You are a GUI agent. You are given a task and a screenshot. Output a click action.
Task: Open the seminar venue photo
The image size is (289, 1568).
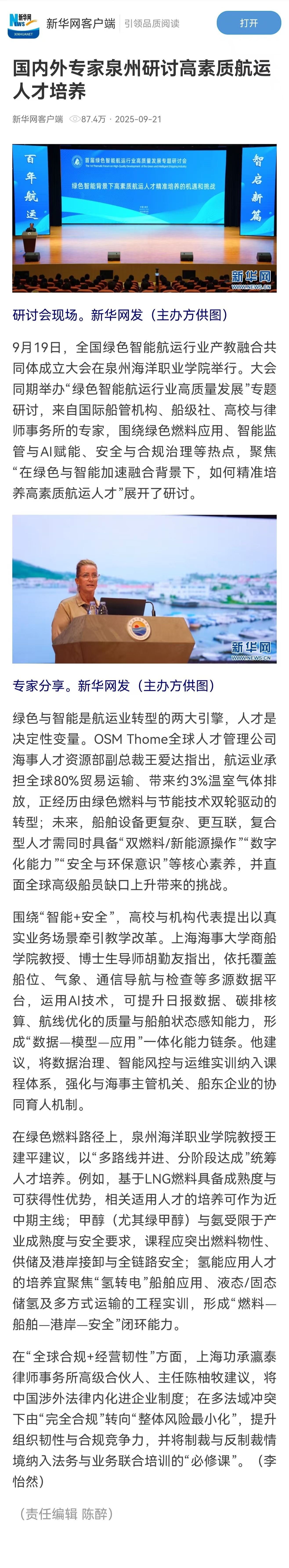coord(144,218)
